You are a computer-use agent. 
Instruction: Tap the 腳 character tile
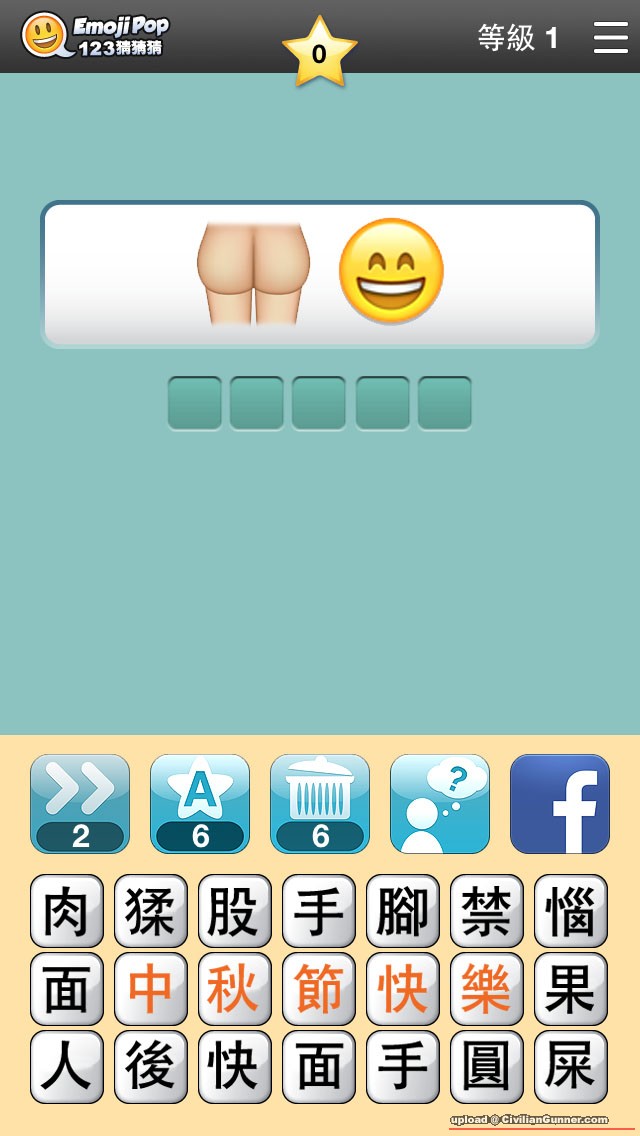pyautogui.click(x=403, y=911)
